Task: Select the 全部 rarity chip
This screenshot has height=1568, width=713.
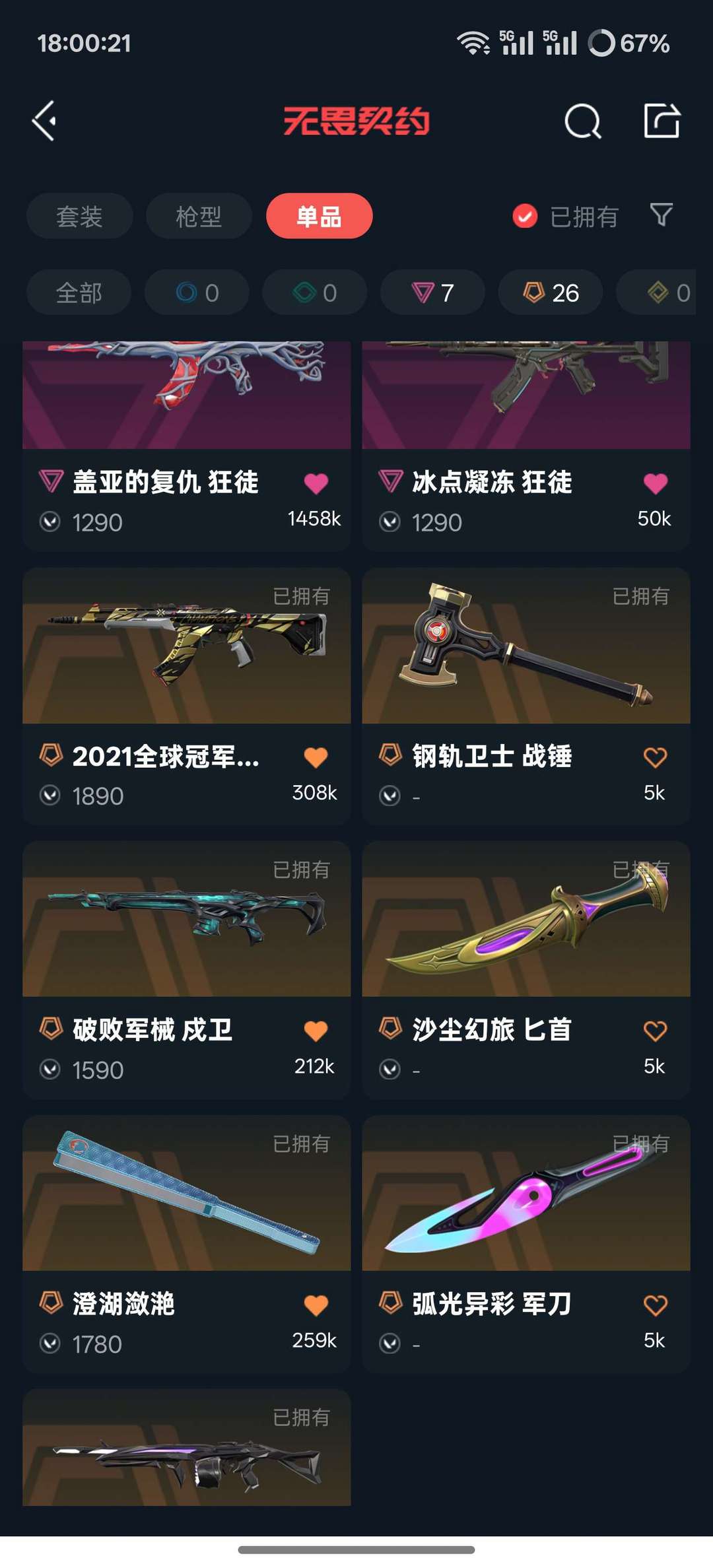Action: point(79,292)
